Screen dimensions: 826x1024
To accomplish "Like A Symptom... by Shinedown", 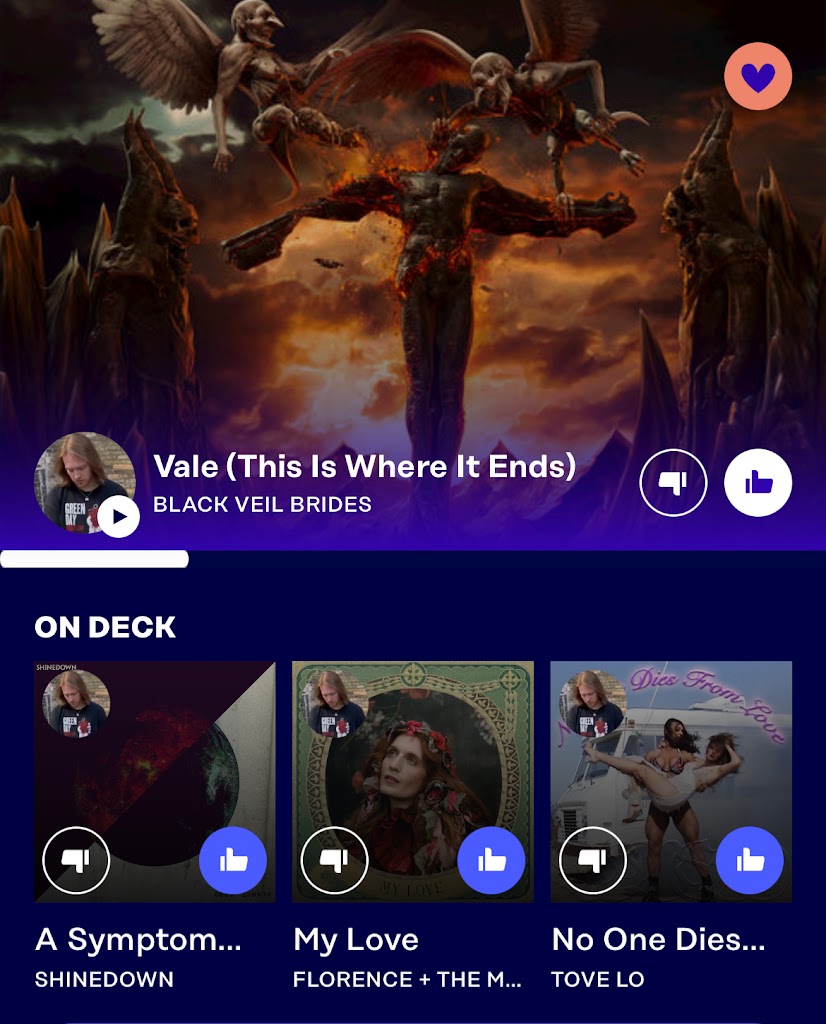I will pos(233,860).
